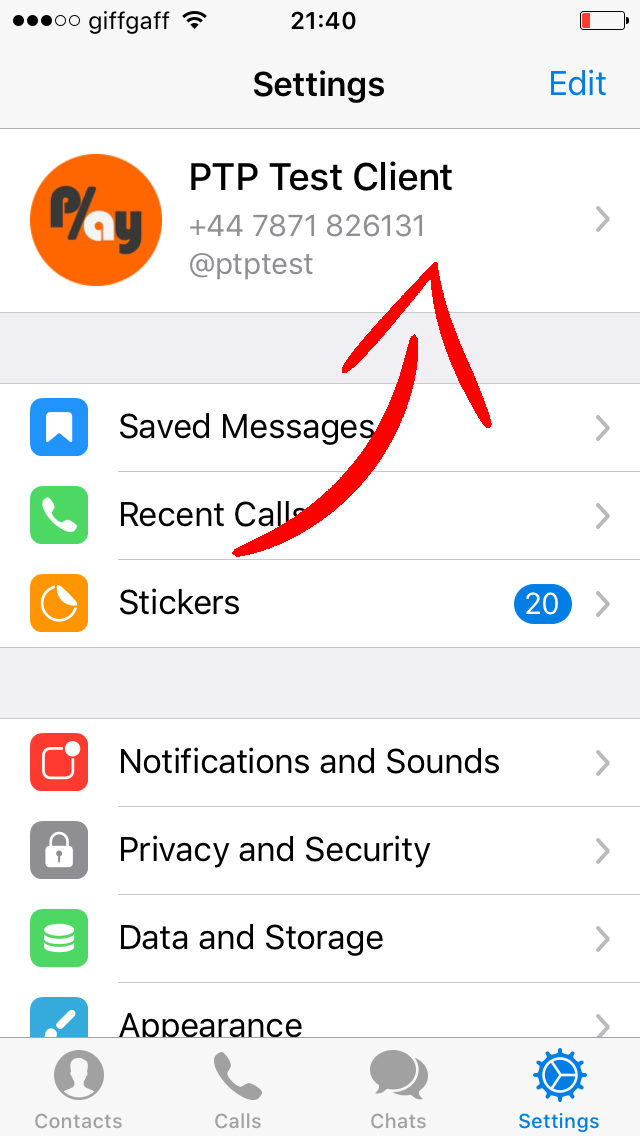This screenshot has width=640, height=1136.
Task: Tap Edit in the top bar
Action: pos(577,83)
